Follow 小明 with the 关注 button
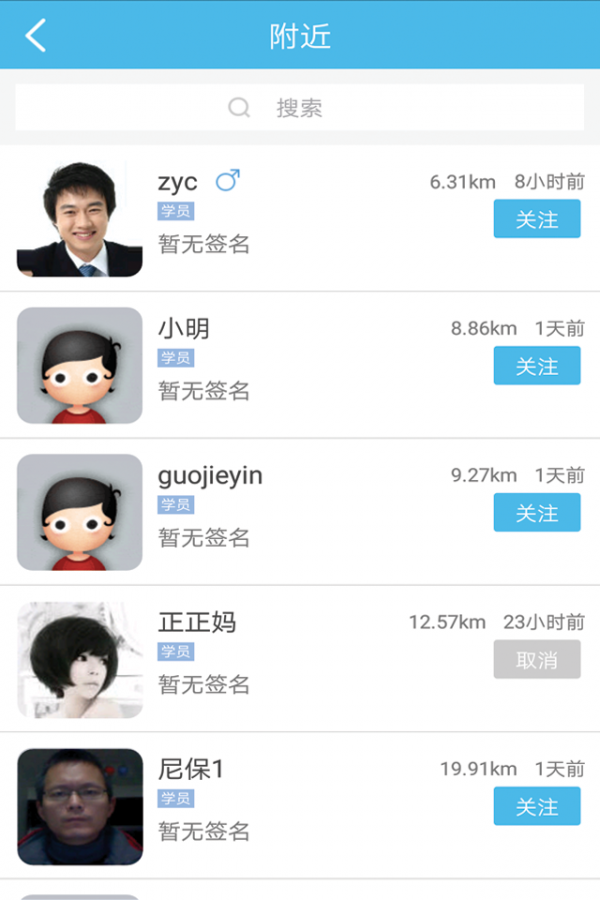This screenshot has height=900, width=600. pos(536,366)
